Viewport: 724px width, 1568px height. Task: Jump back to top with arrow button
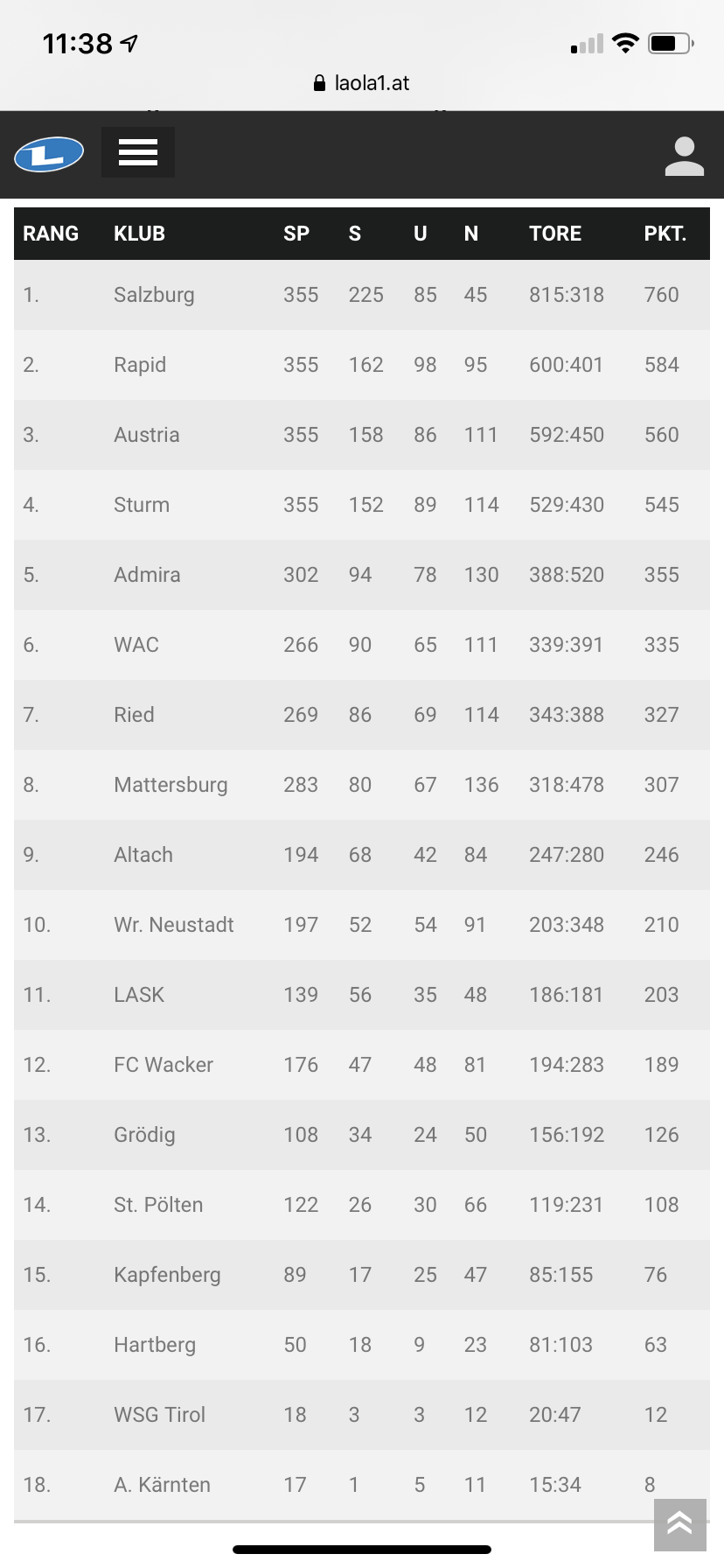(679, 1524)
